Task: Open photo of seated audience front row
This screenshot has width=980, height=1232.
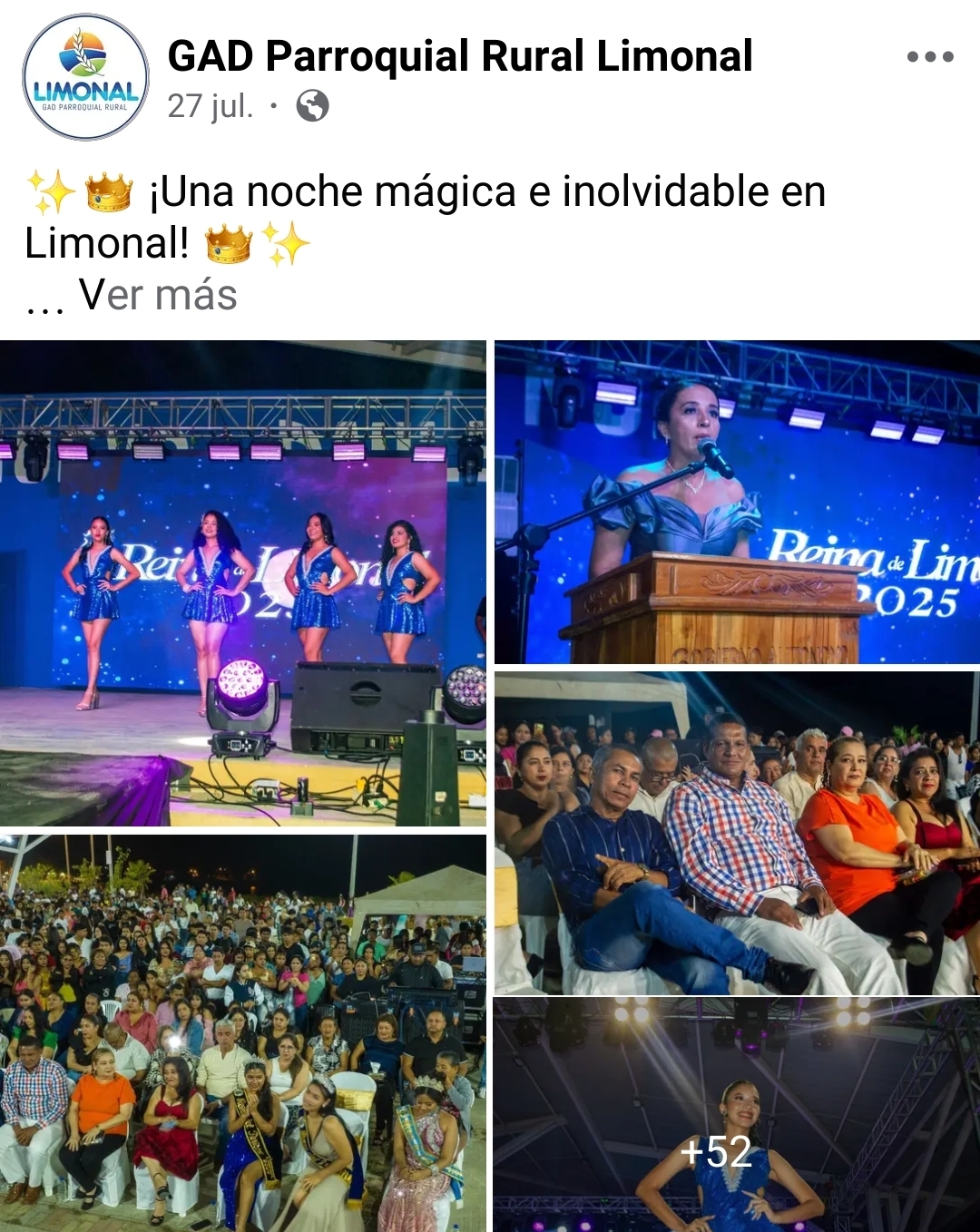Action: pos(737,833)
